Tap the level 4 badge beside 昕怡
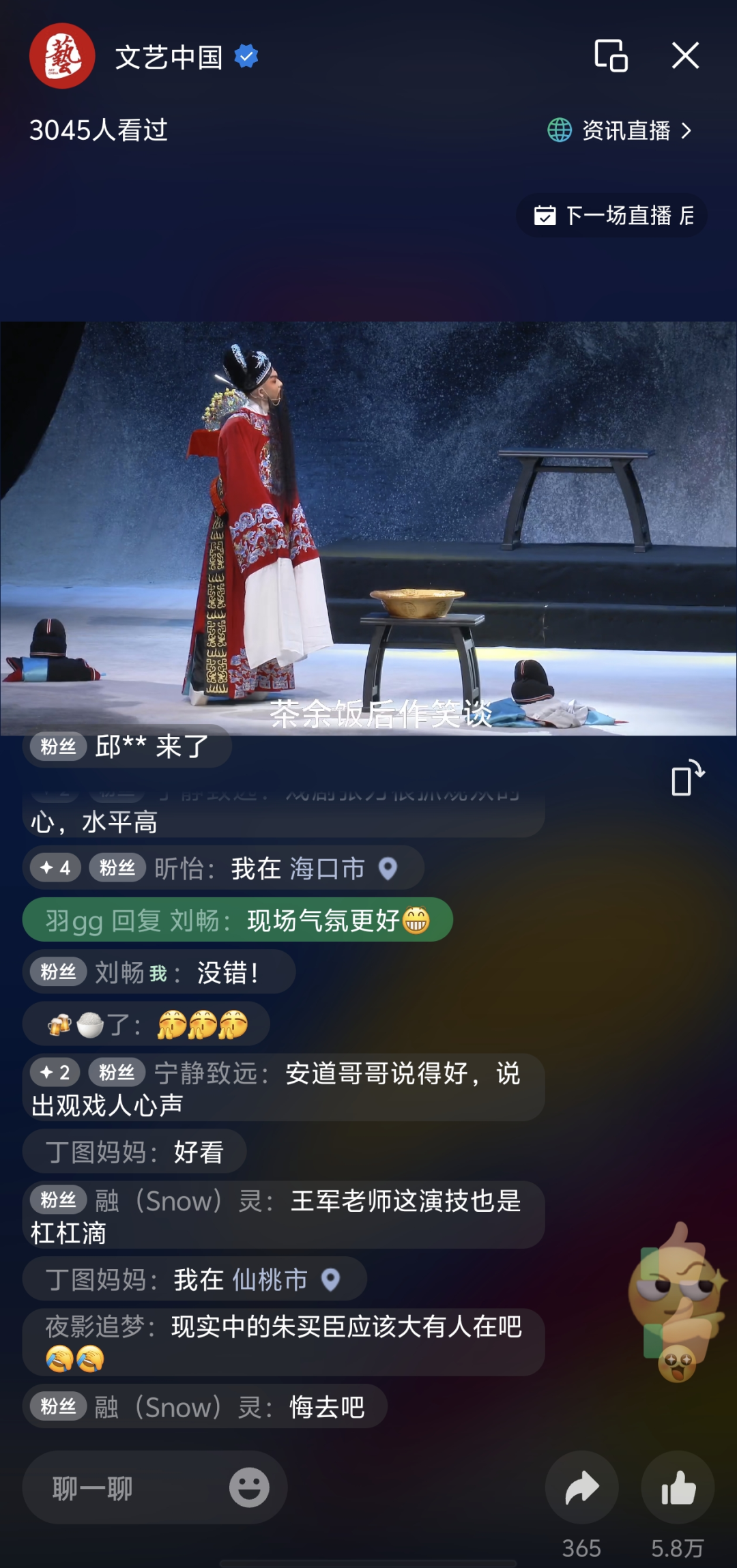This screenshot has height=1568, width=737. click(x=53, y=868)
